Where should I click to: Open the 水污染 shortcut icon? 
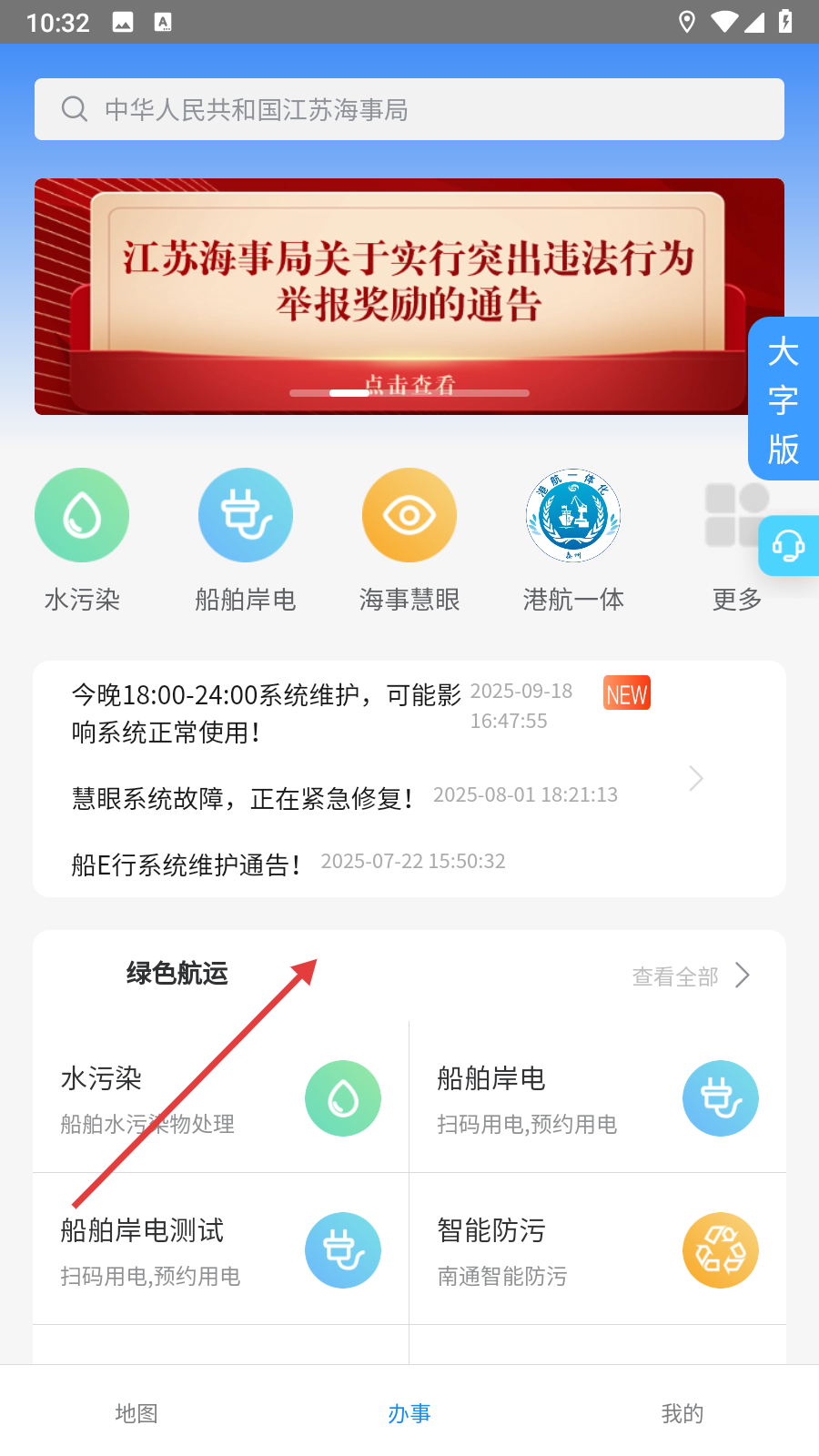click(x=82, y=516)
